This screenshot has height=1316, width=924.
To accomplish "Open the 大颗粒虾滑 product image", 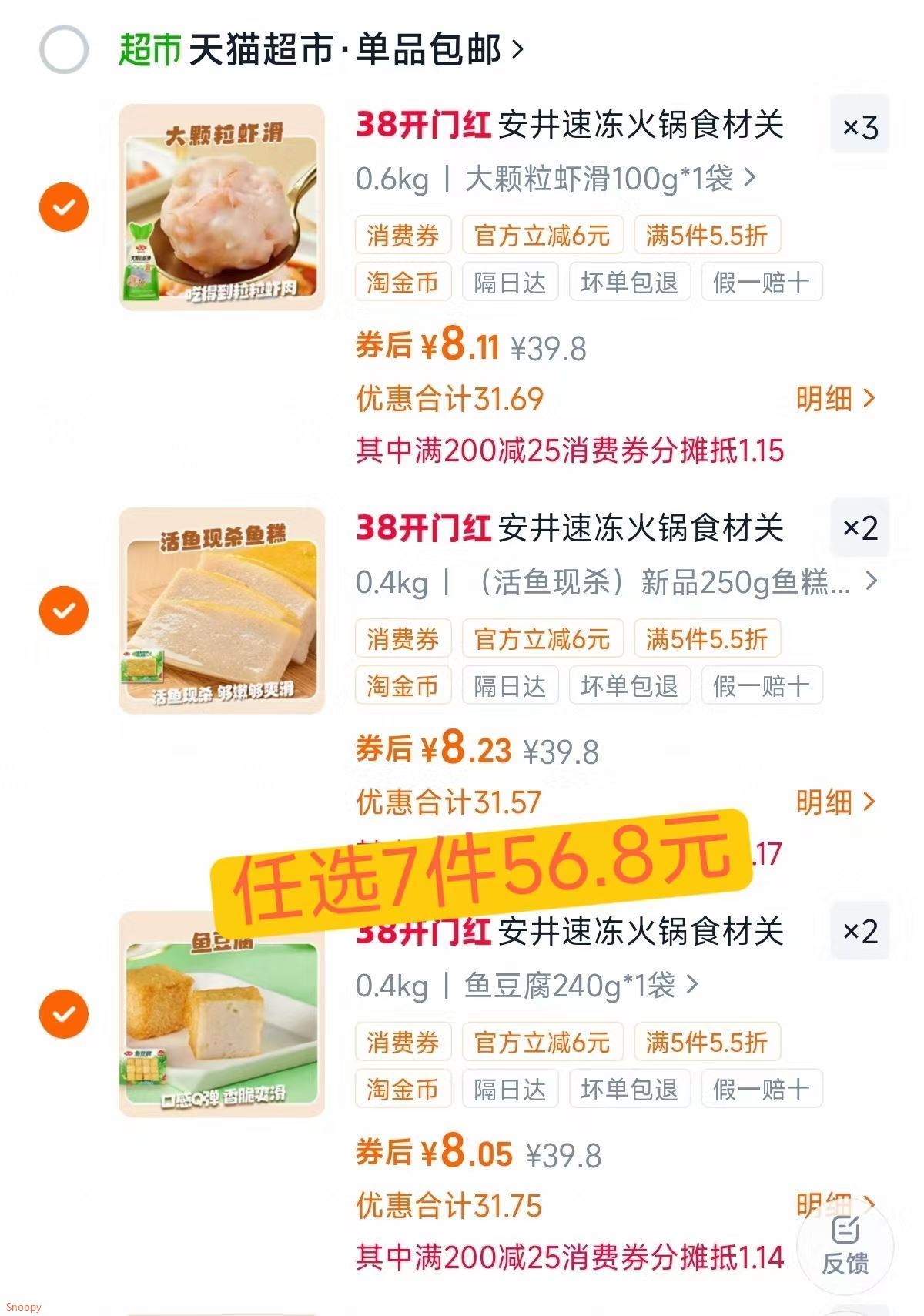I will [222, 207].
